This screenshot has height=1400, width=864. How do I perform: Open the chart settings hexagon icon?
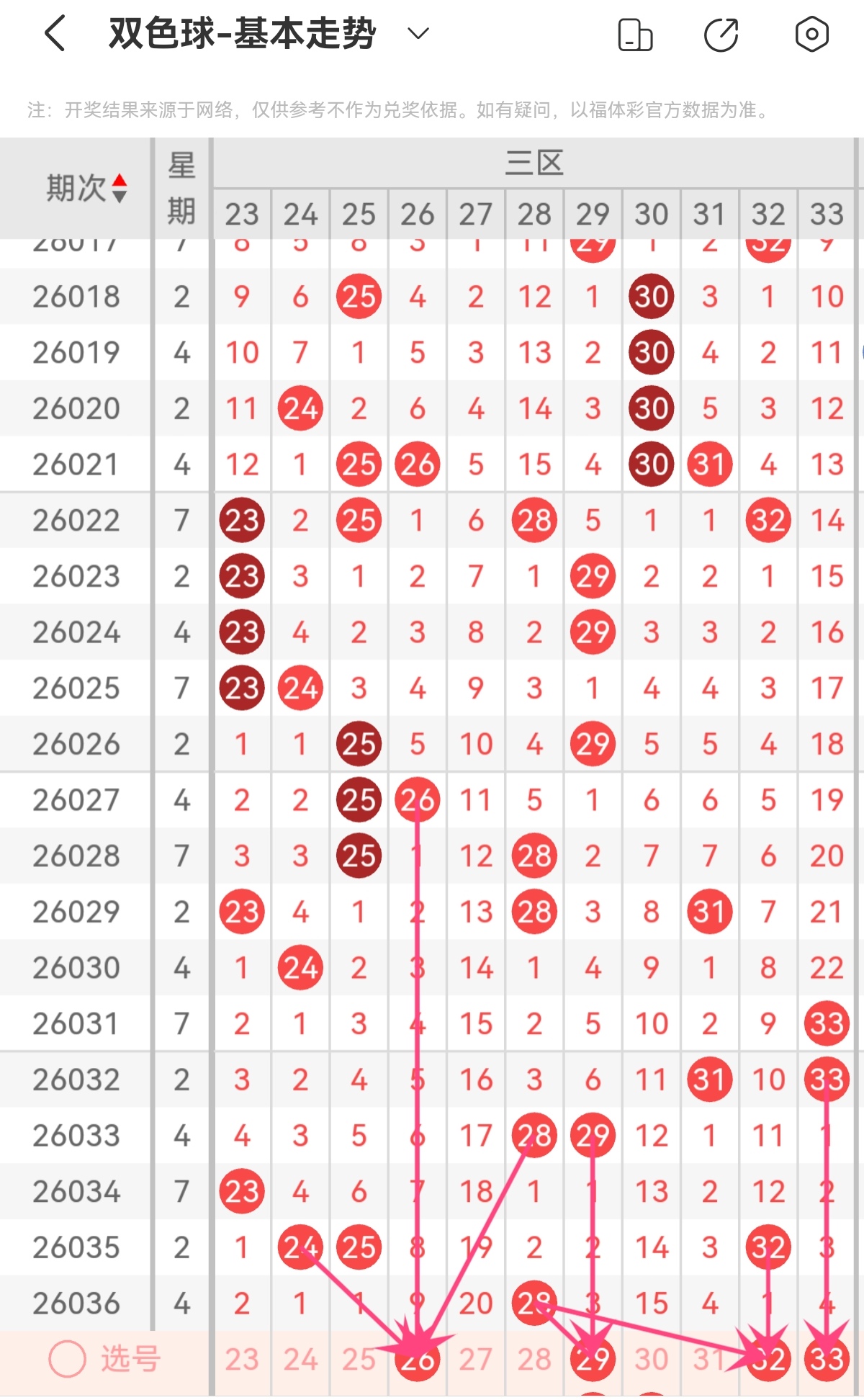(x=811, y=34)
